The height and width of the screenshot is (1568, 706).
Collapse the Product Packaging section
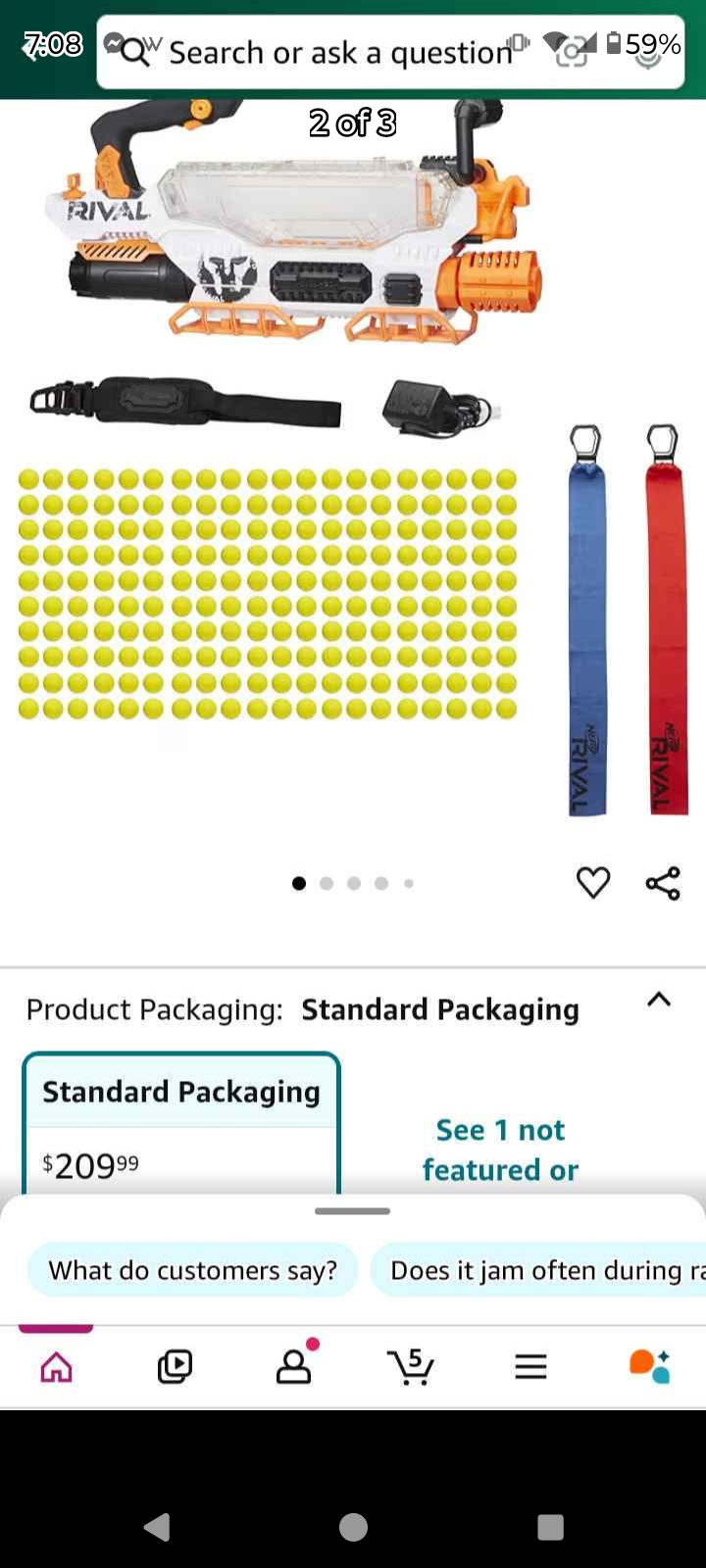[659, 1001]
